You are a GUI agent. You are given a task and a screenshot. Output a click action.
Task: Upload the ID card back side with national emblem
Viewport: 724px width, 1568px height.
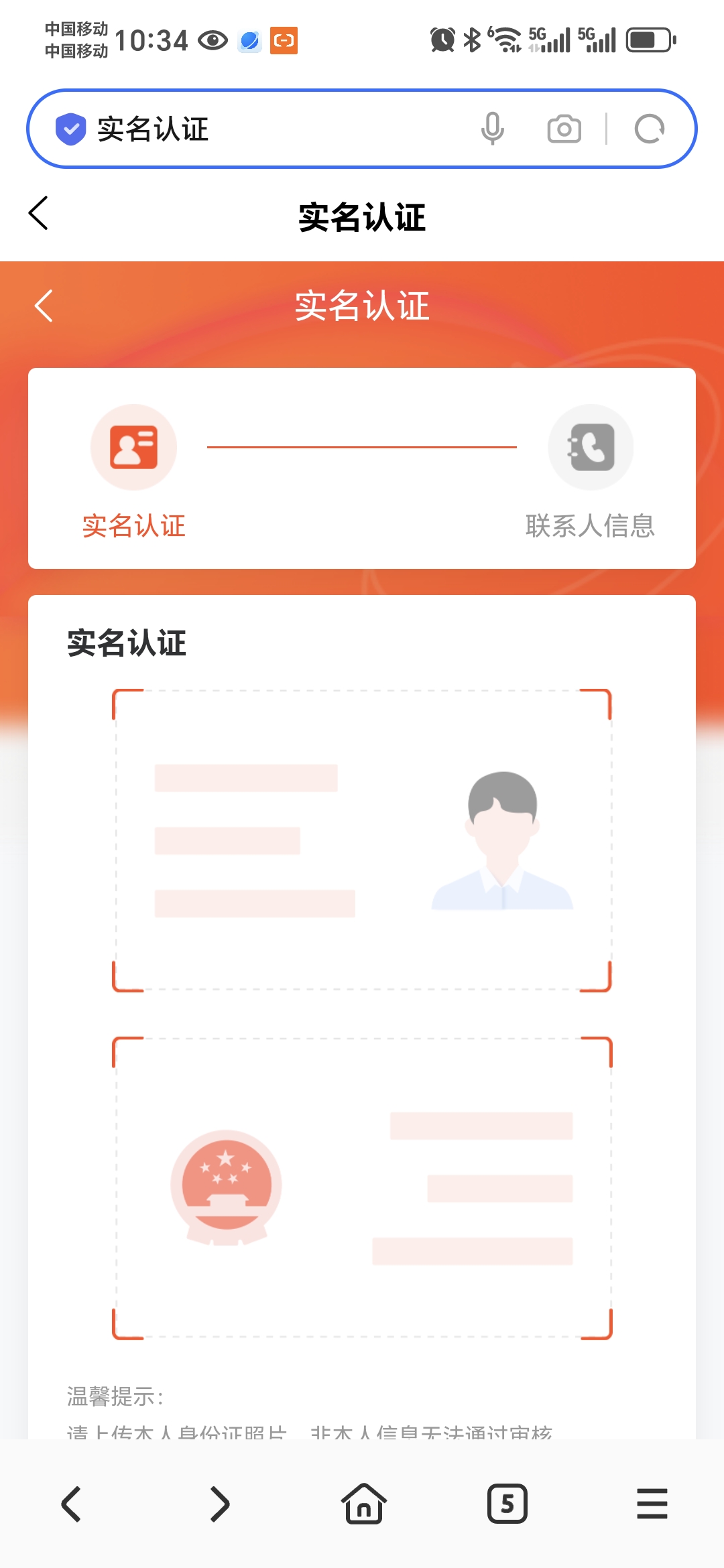[362, 1188]
